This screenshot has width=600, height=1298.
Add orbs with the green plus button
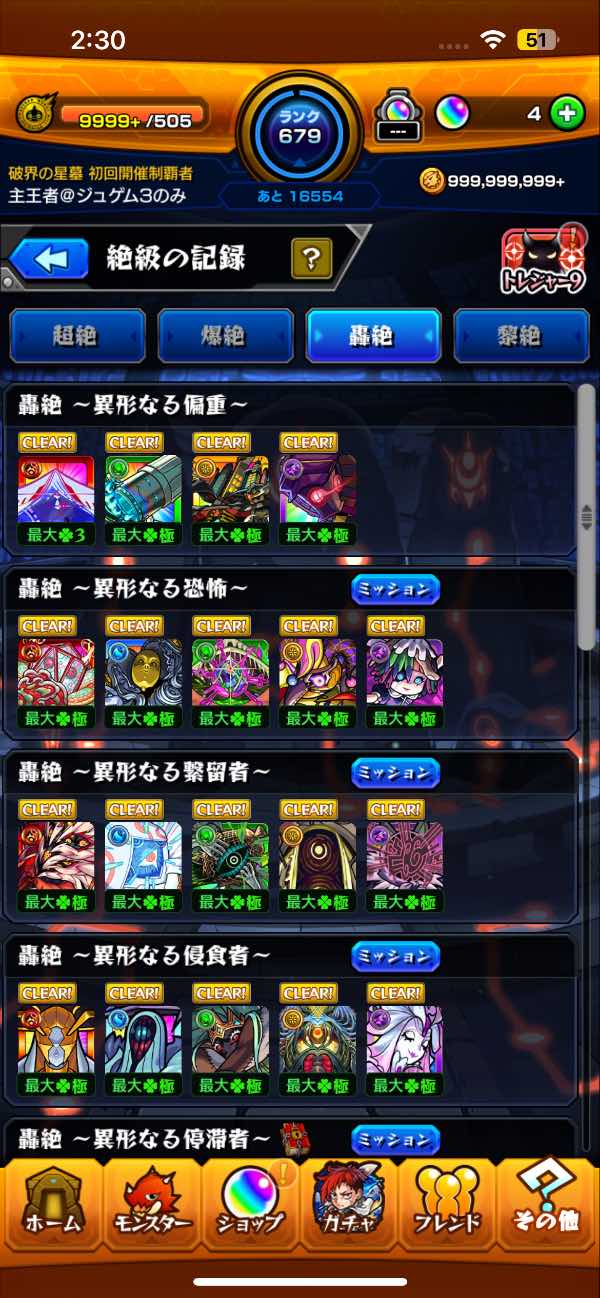567,113
